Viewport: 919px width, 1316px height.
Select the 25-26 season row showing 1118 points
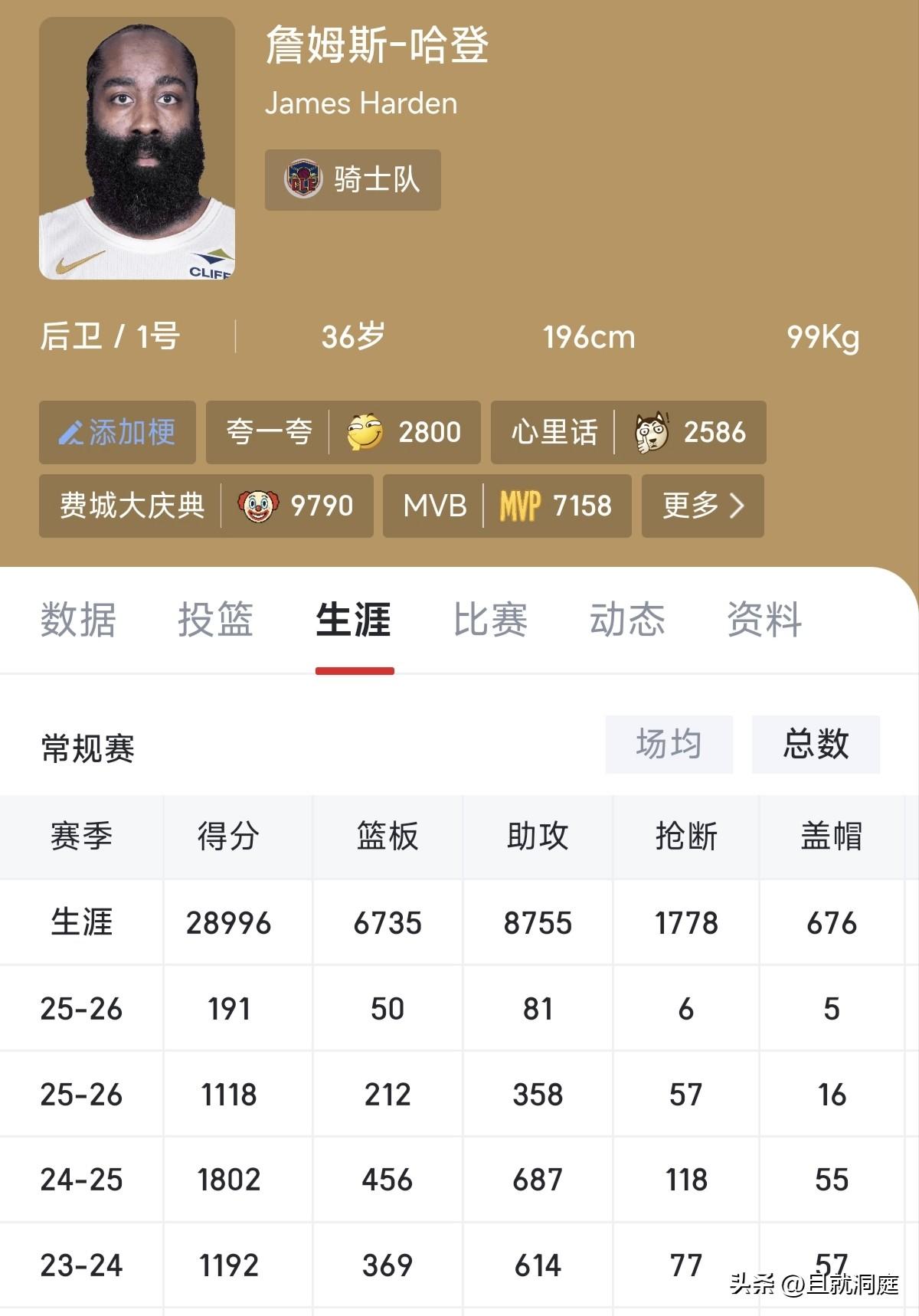[82, 1094]
